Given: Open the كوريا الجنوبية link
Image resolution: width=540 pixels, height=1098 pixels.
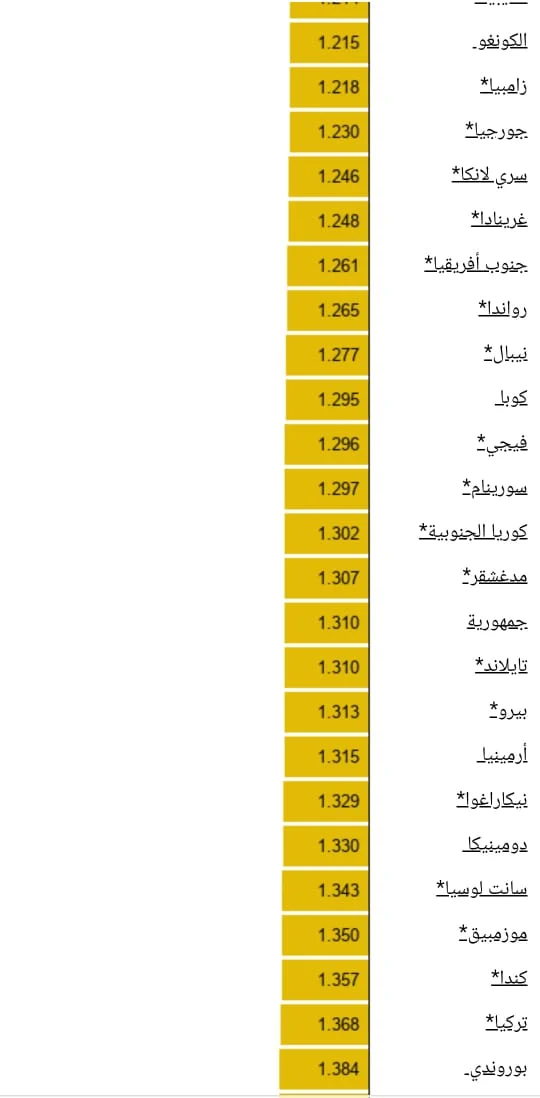Looking at the screenshot, I should pyautogui.click(x=473, y=532).
